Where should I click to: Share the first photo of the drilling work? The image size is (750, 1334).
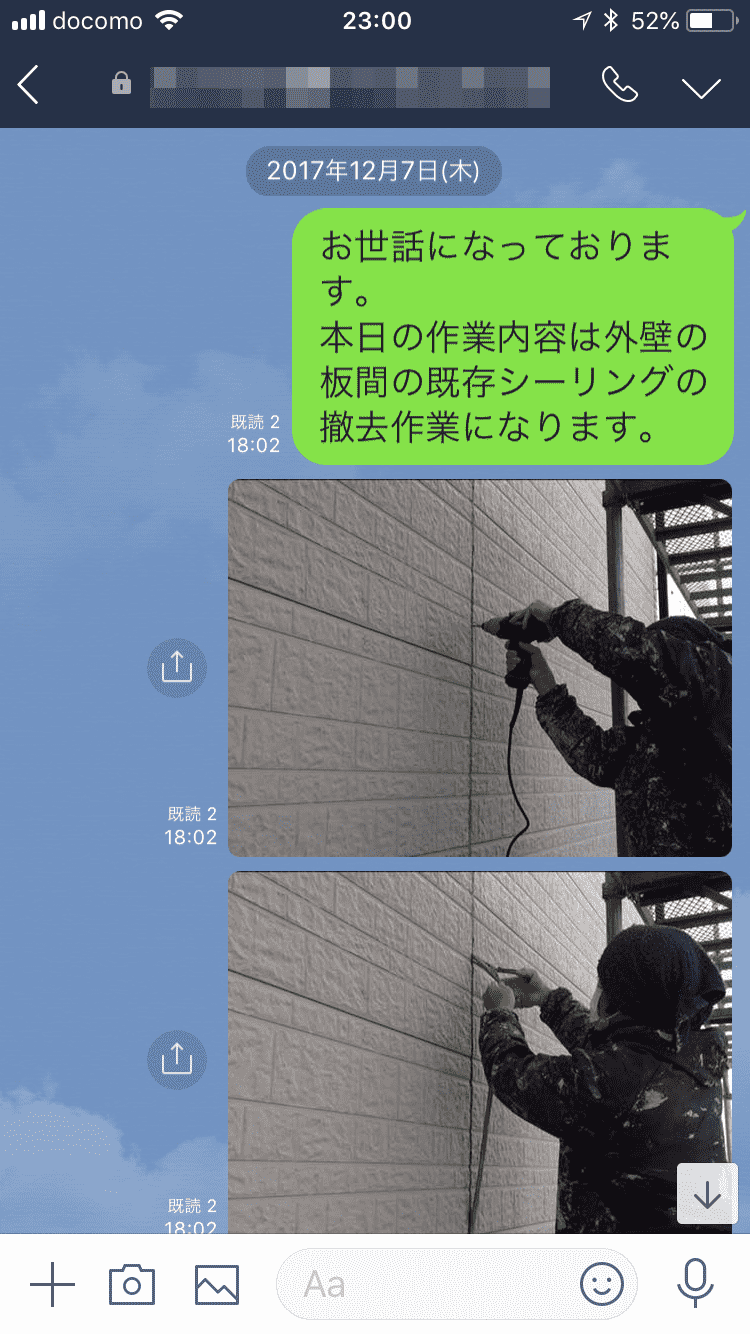click(177, 667)
